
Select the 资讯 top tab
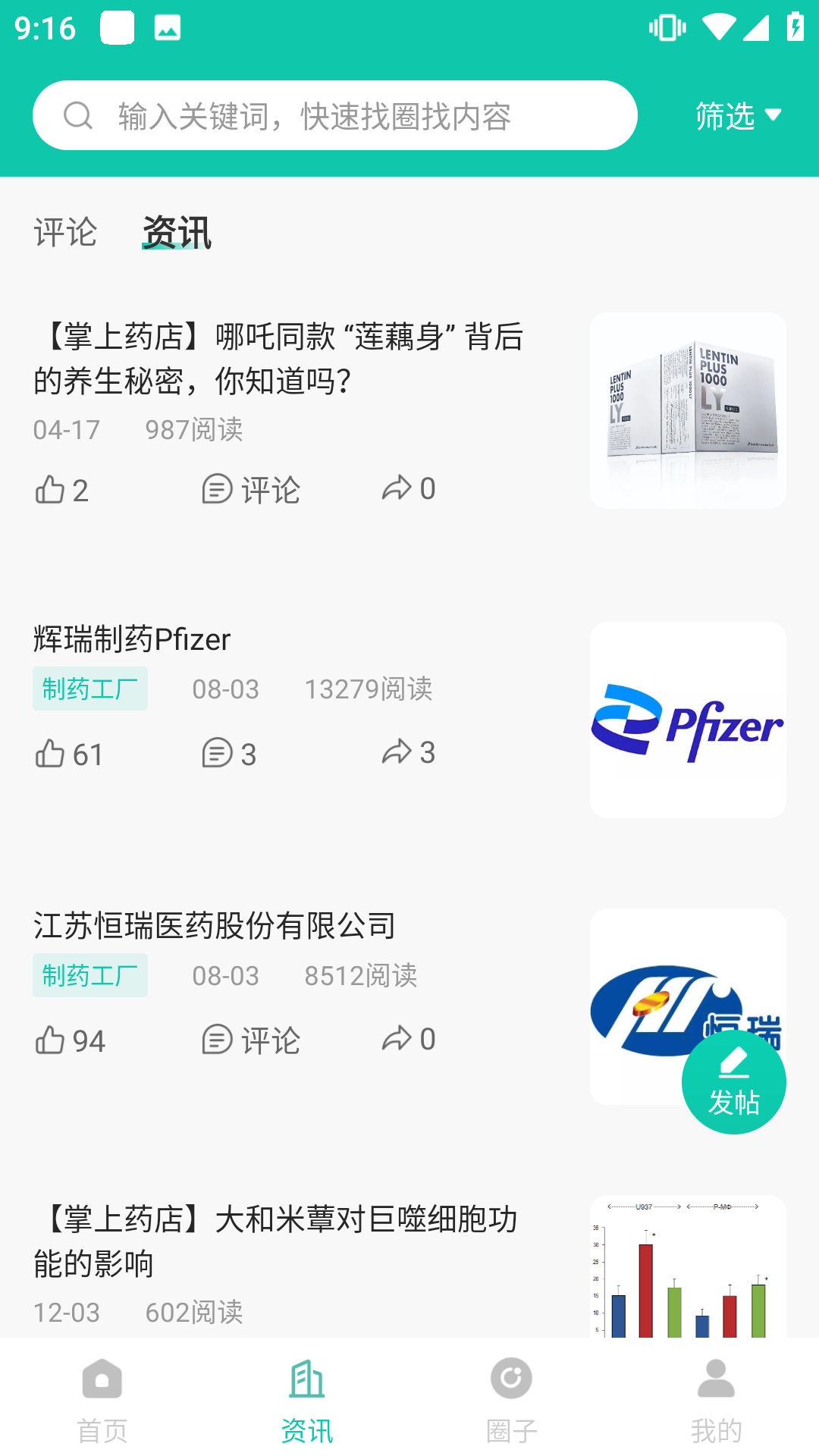coord(177,232)
